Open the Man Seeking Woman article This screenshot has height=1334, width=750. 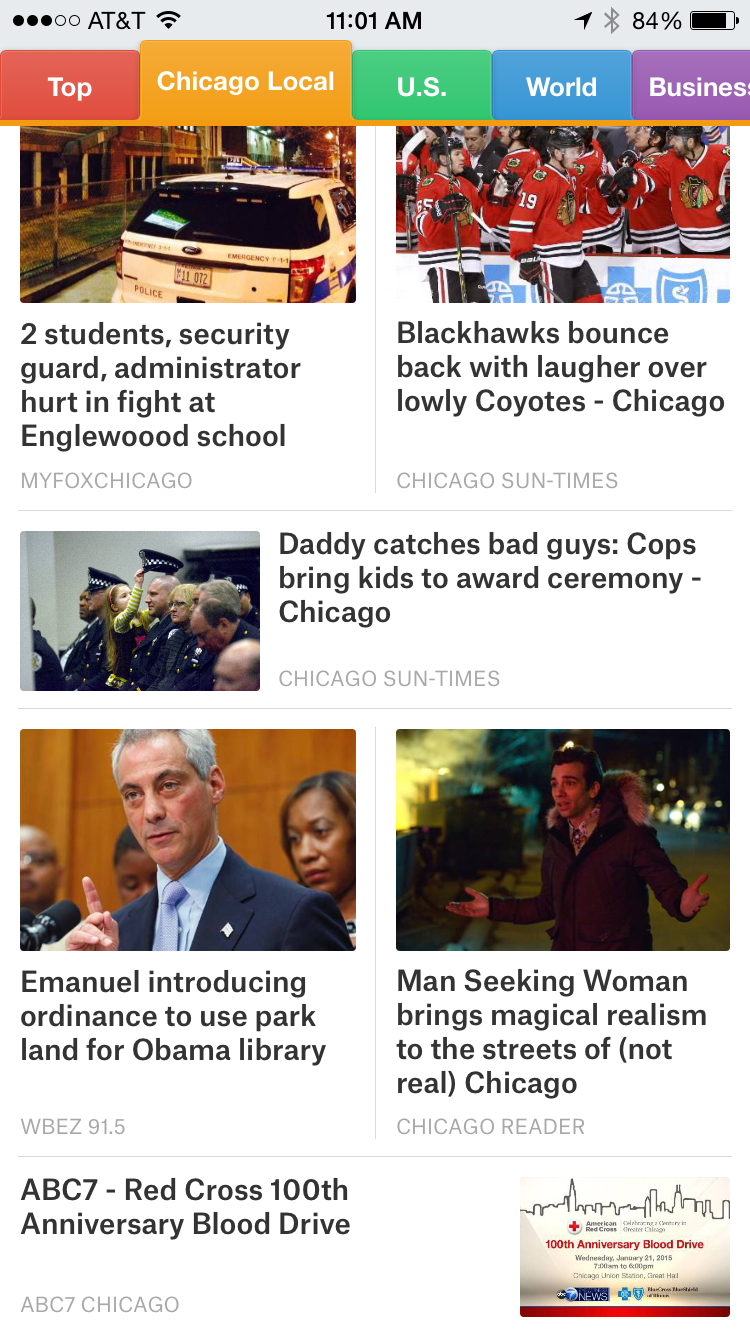(552, 1032)
